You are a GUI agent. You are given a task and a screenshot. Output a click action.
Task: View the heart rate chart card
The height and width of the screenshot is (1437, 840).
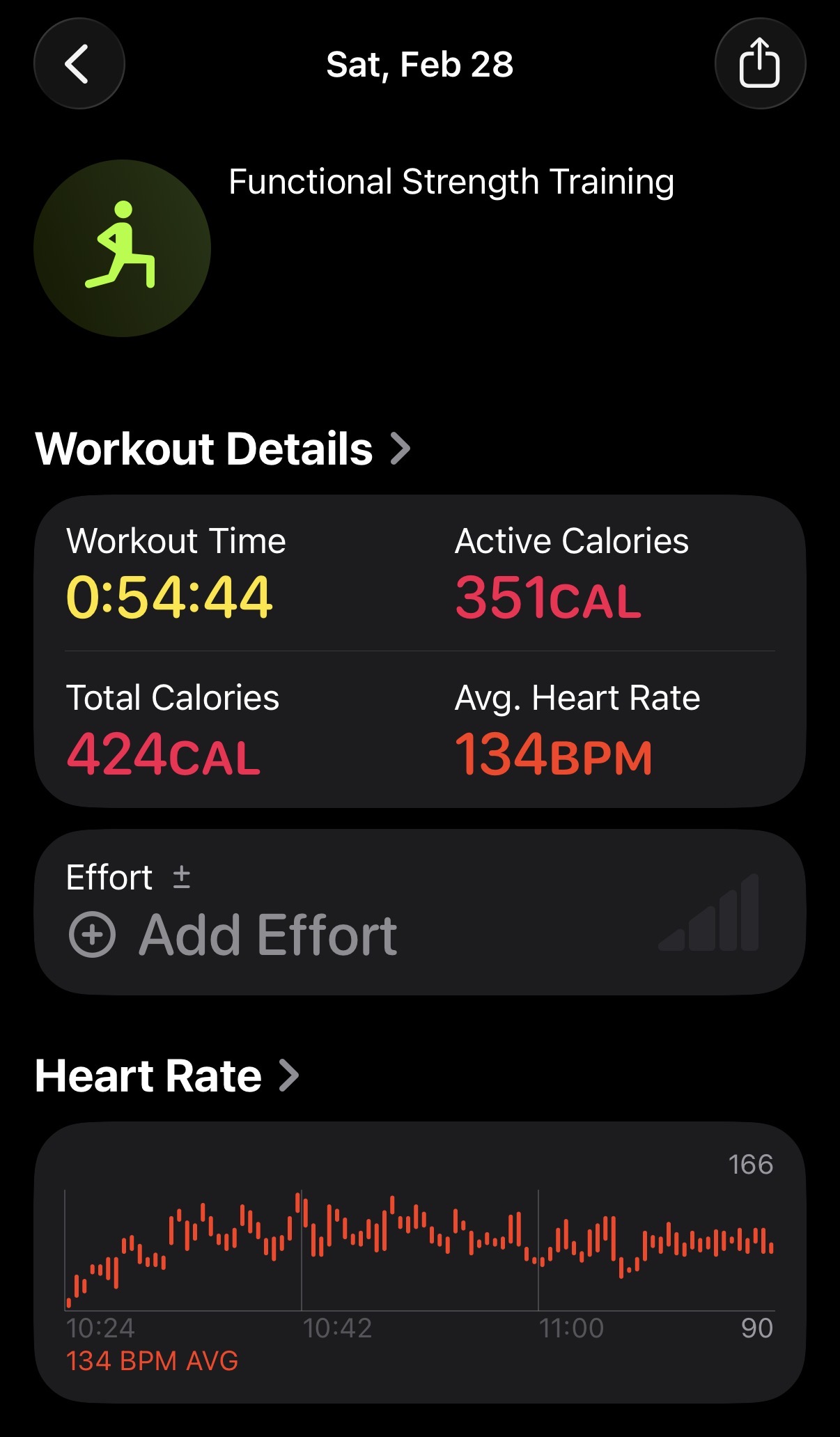[x=419, y=1261]
